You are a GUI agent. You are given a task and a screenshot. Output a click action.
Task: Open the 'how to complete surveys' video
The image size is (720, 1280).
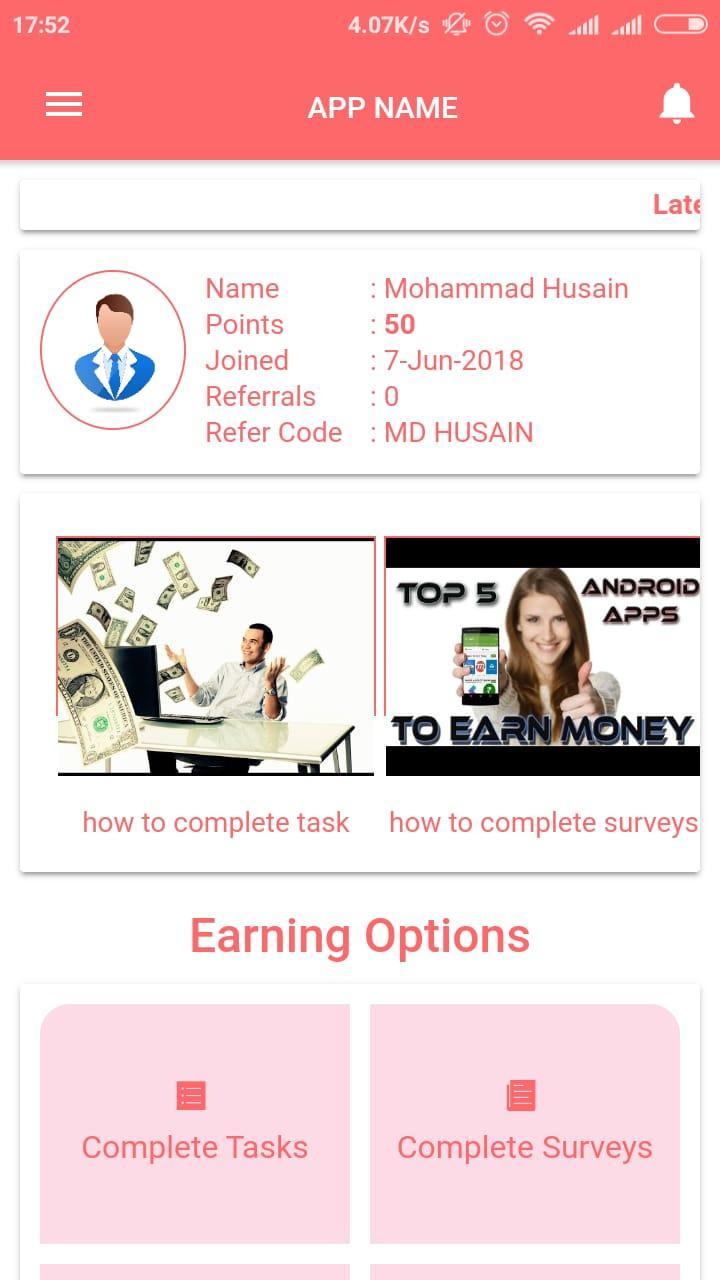coord(542,656)
